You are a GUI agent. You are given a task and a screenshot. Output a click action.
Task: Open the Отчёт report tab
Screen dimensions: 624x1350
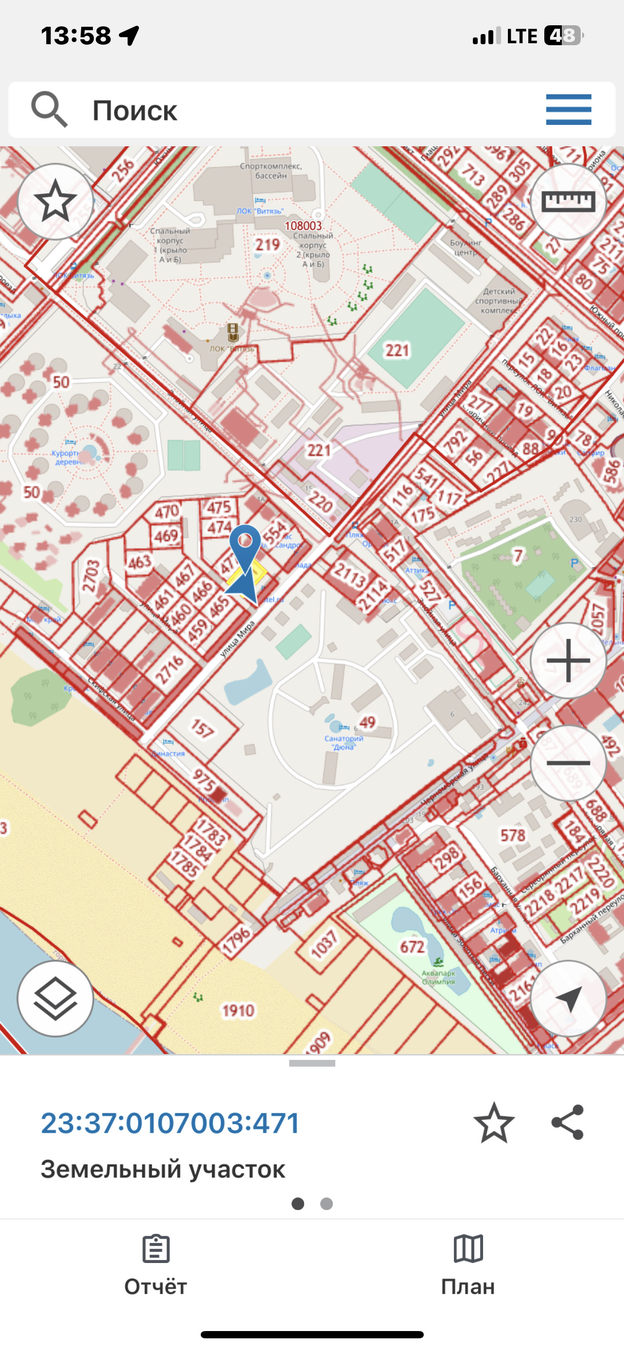[x=155, y=1264]
